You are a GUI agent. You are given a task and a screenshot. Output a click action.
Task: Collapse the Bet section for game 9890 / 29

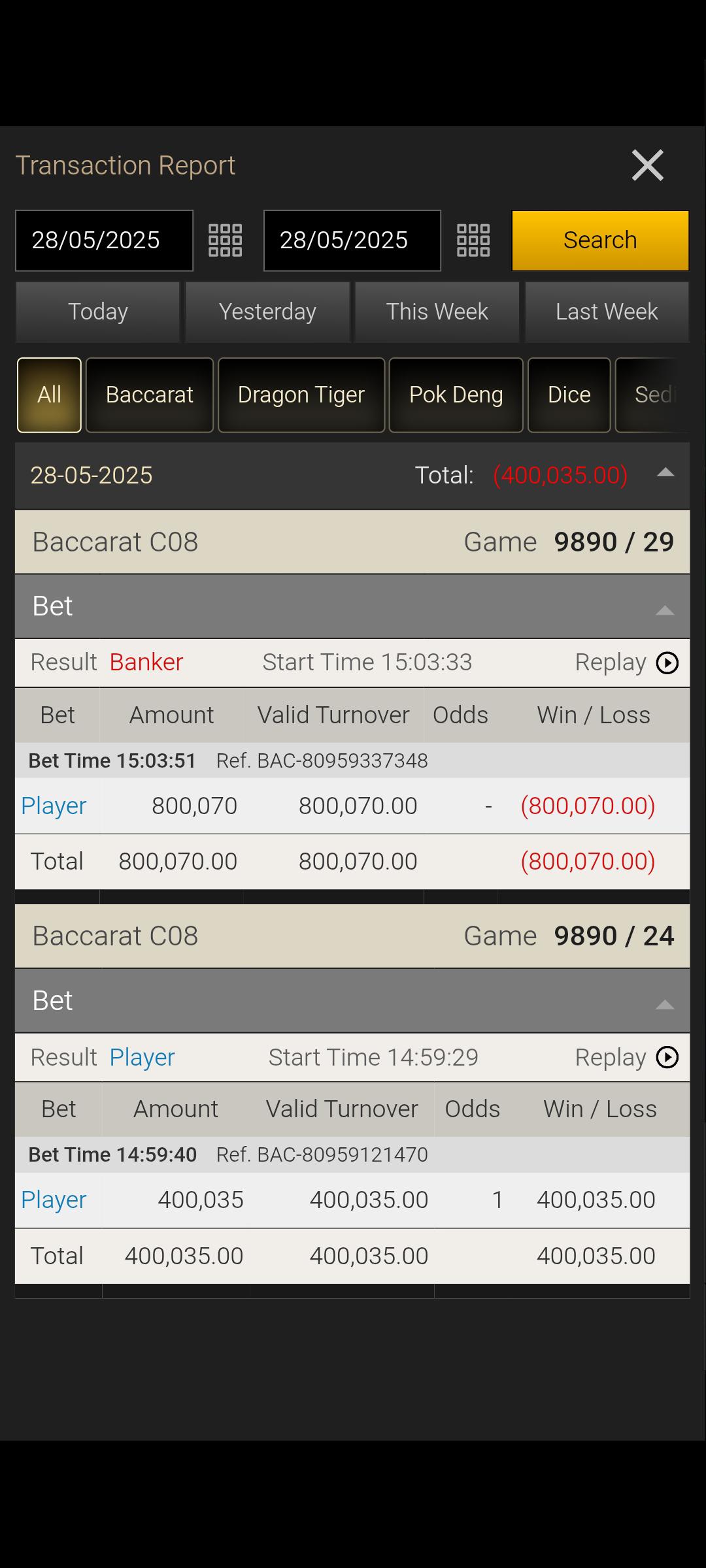click(x=665, y=610)
